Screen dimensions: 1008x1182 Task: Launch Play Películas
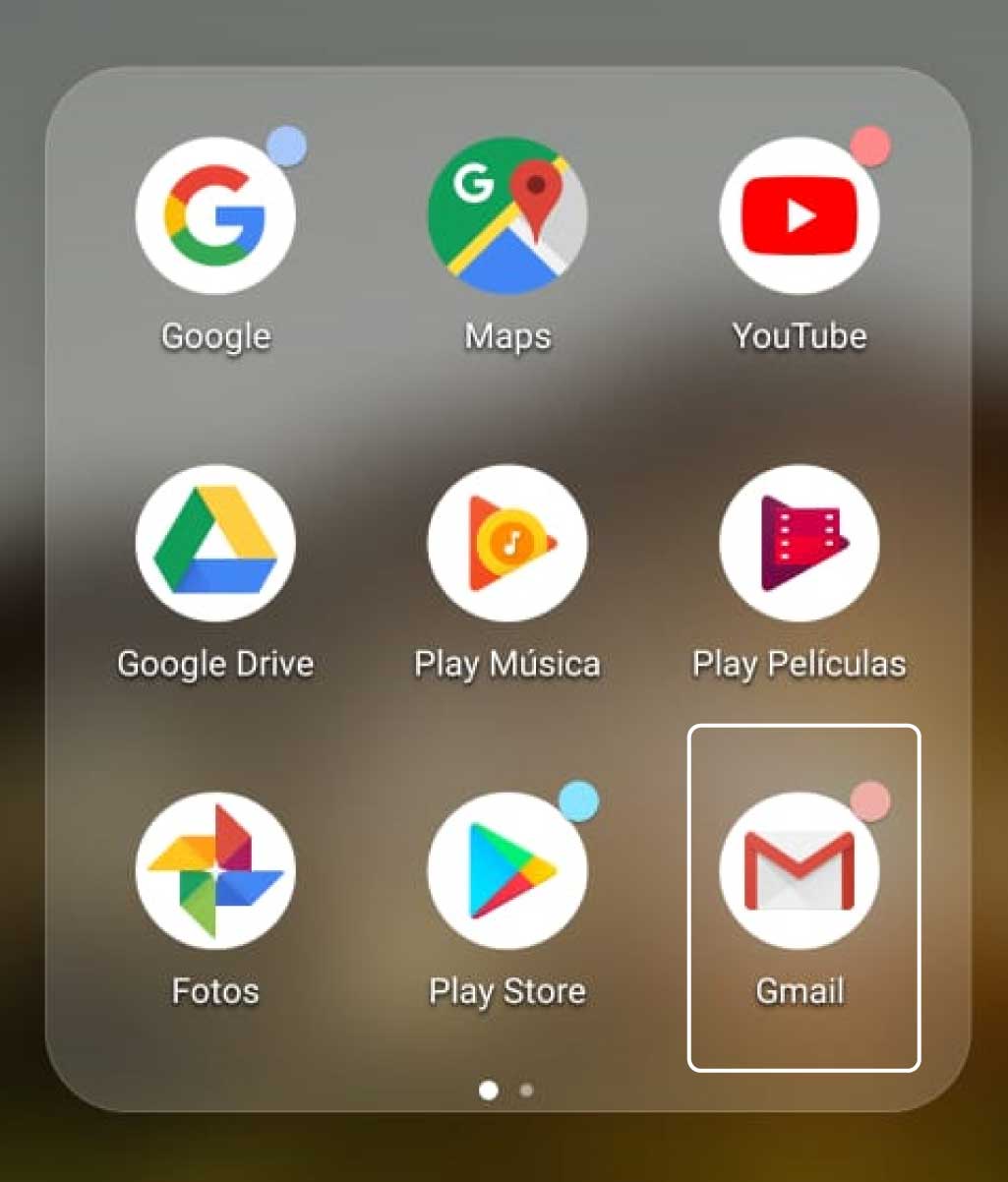(800, 542)
